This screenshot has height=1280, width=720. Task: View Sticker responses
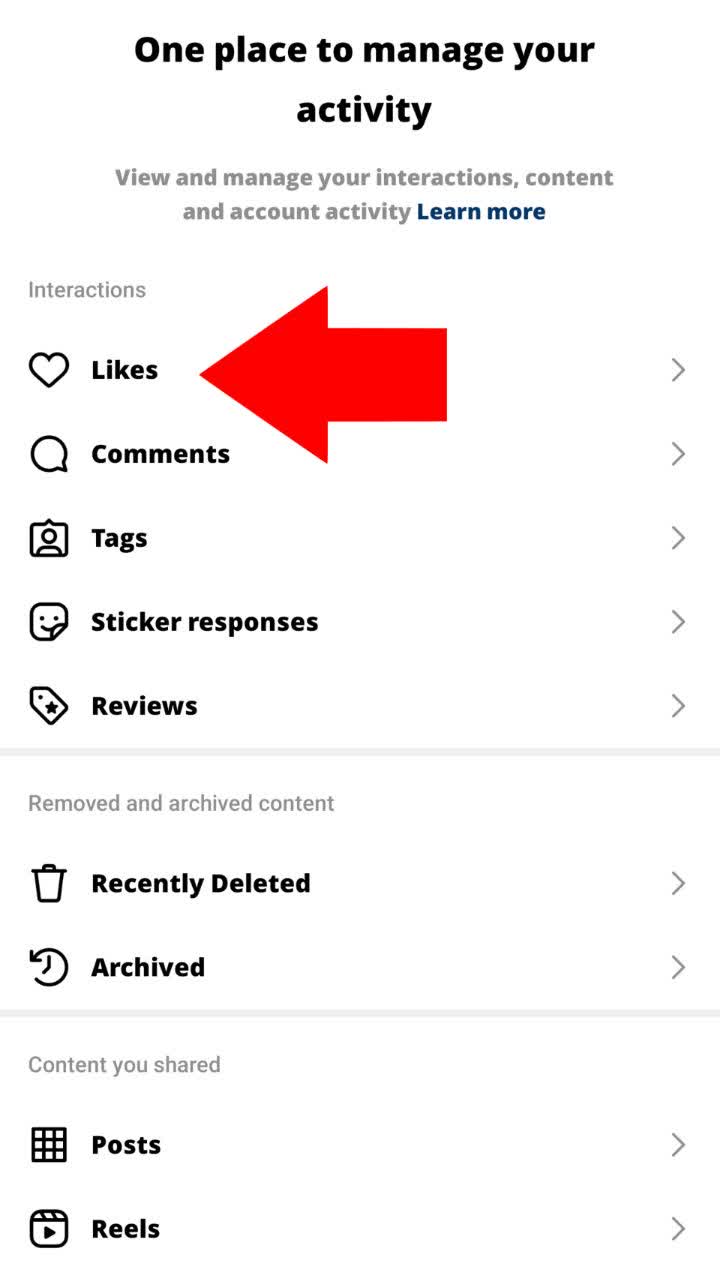click(x=204, y=622)
